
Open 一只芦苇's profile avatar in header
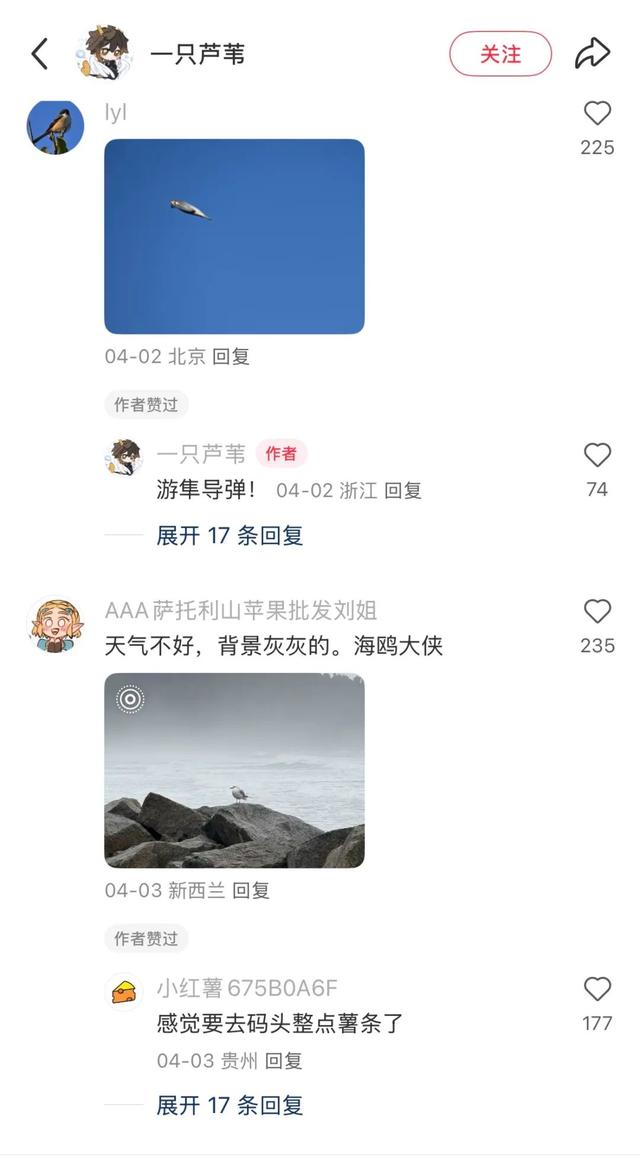point(103,53)
